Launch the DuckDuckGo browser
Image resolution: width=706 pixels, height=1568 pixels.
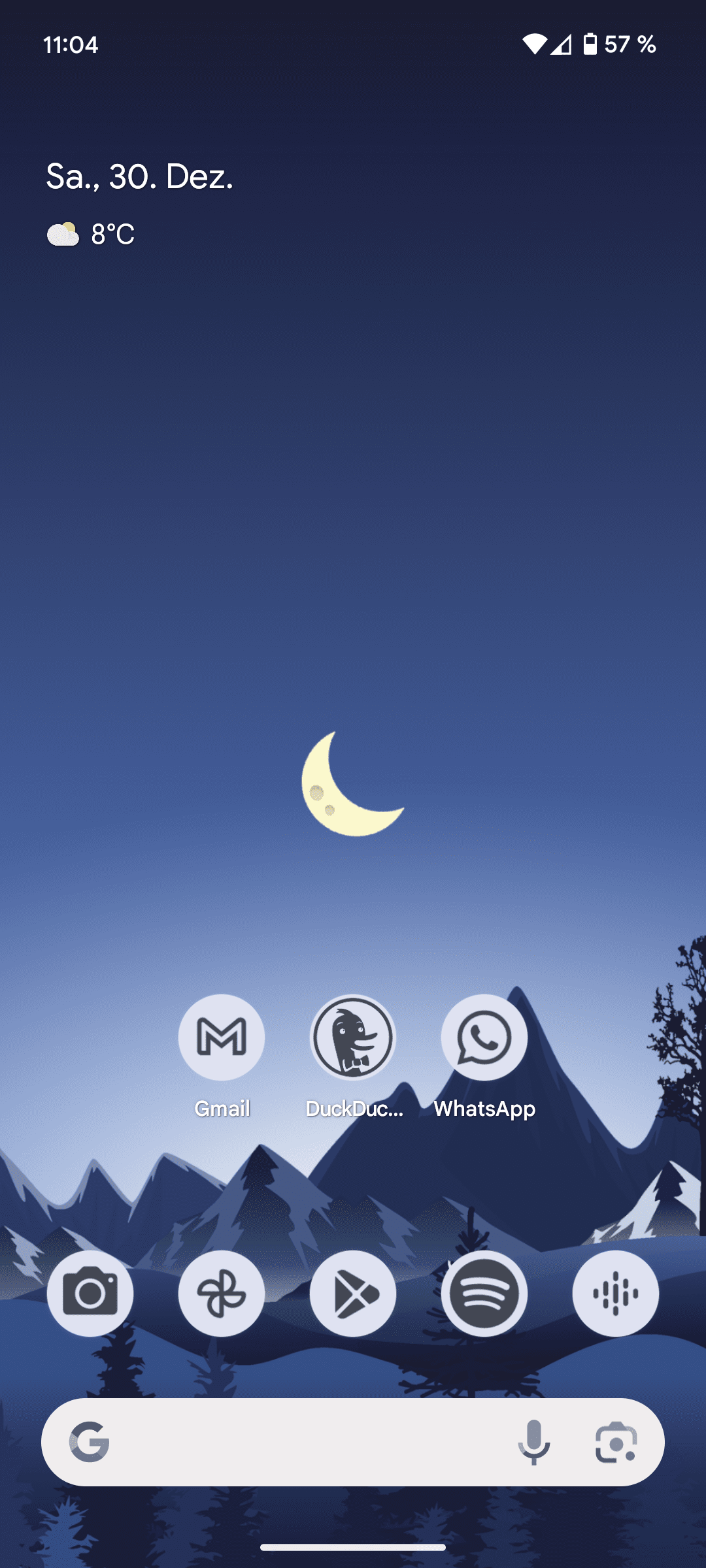click(353, 1037)
